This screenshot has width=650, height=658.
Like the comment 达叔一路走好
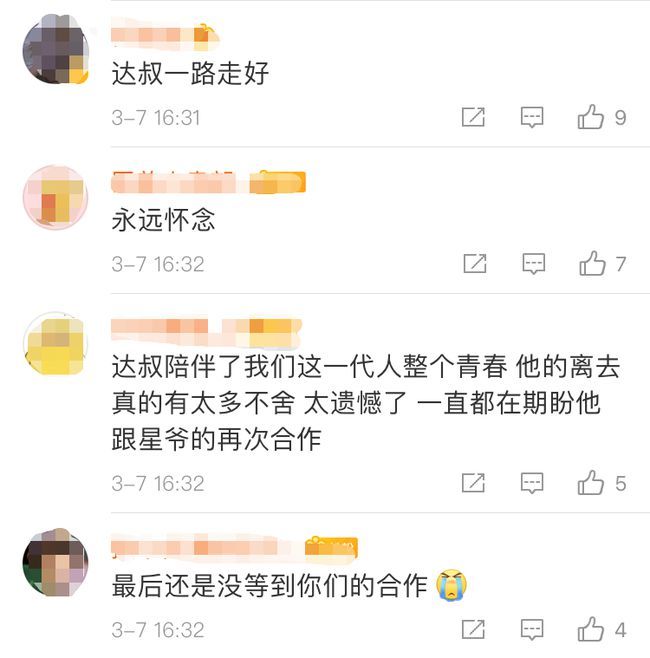click(591, 118)
